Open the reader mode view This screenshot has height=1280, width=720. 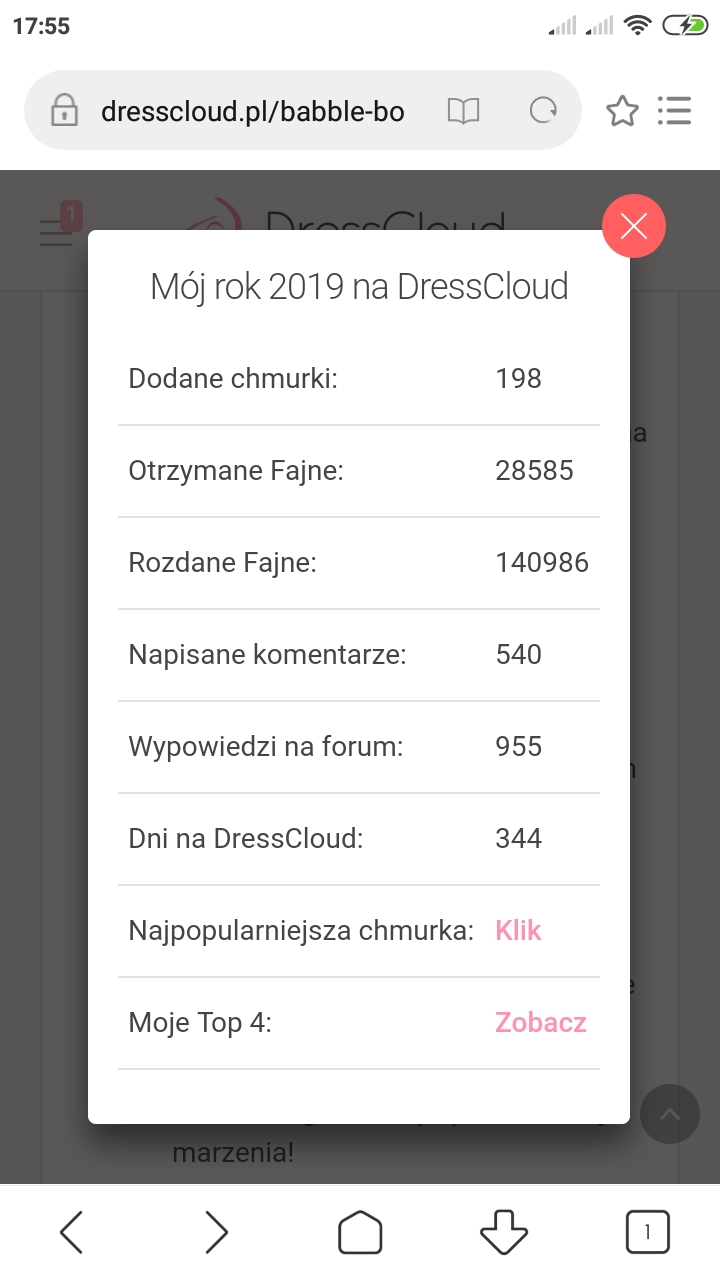(463, 111)
